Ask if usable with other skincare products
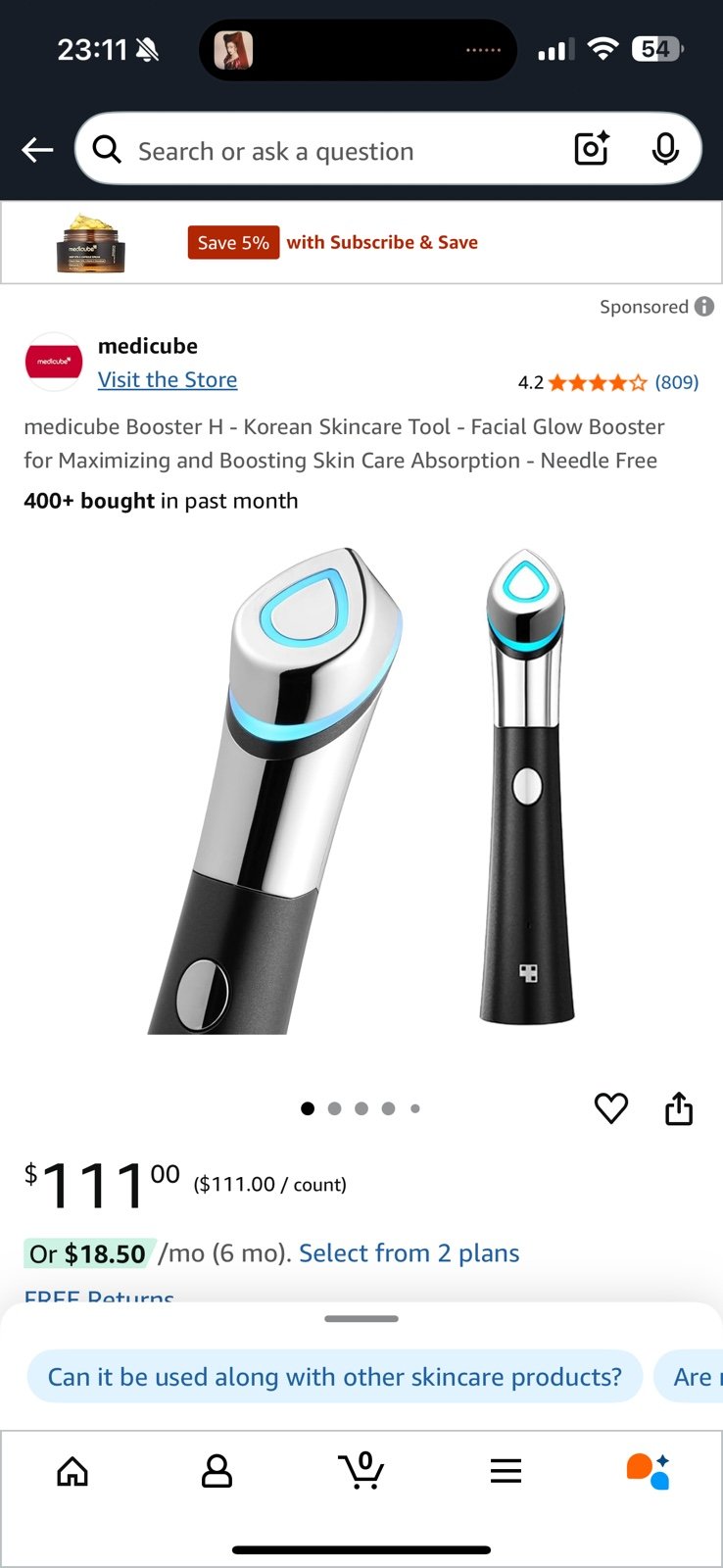Screen dimensions: 723x1568 (x=335, y=1377)
